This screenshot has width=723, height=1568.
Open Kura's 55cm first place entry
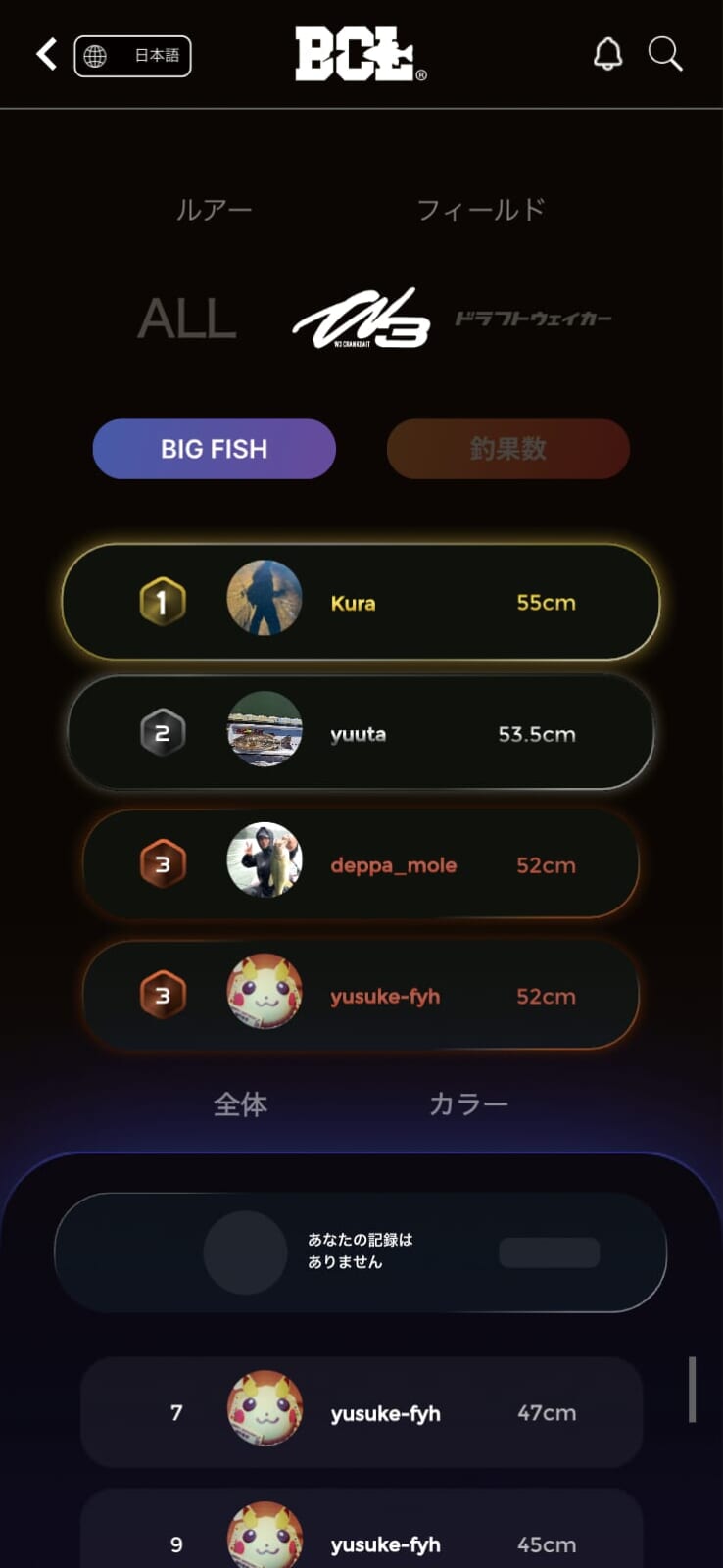pos(361,602)
